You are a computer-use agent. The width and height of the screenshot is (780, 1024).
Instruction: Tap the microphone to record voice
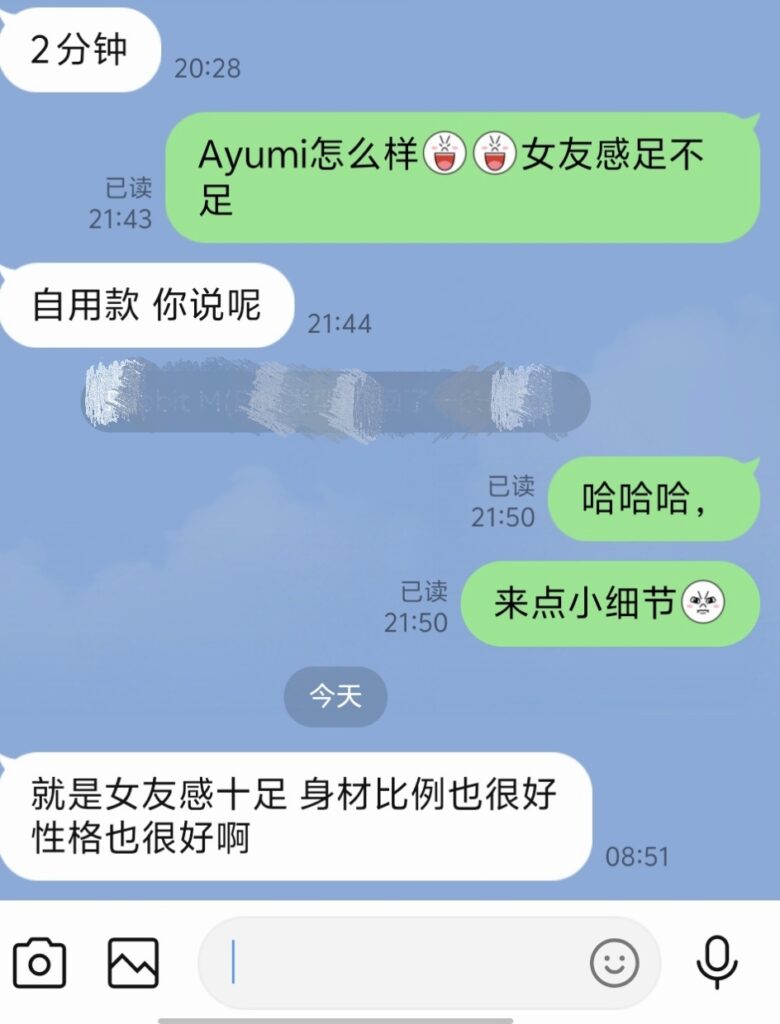716,963
